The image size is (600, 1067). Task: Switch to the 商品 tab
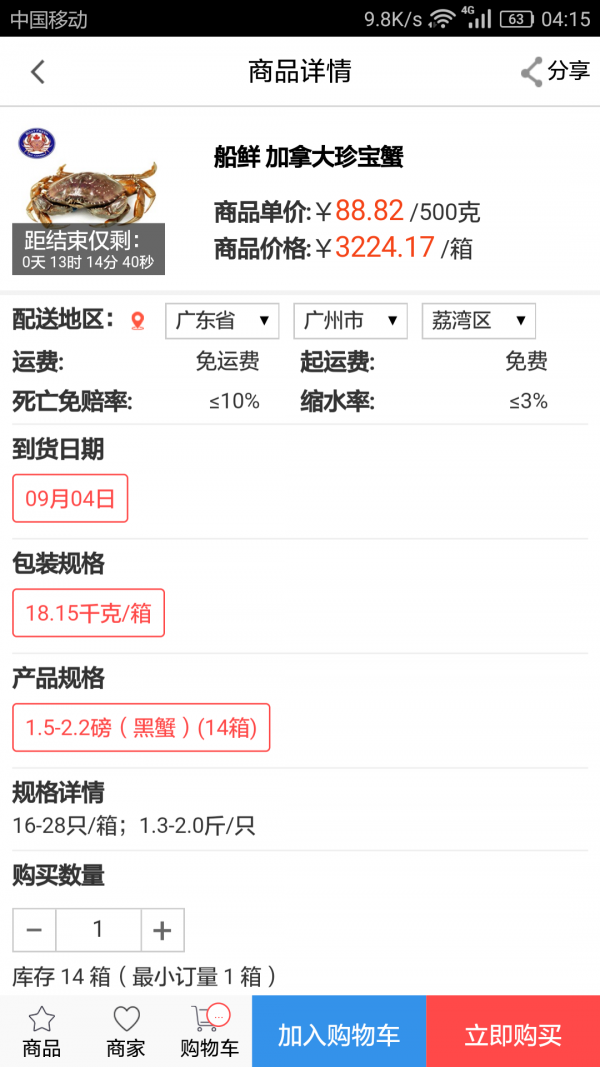pos(42,1032)
